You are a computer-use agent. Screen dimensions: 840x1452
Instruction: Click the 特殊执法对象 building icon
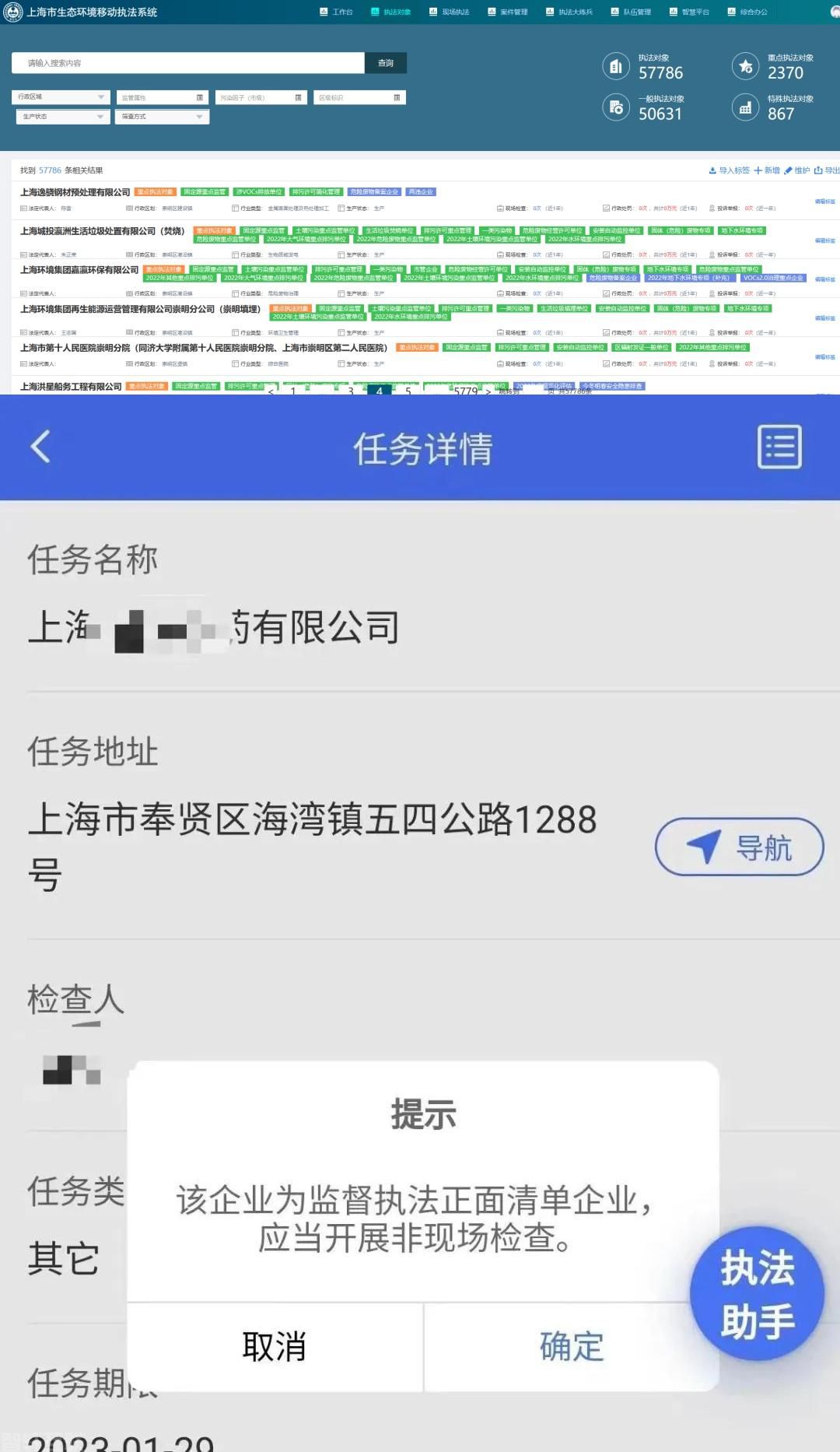tap(745, 107)
